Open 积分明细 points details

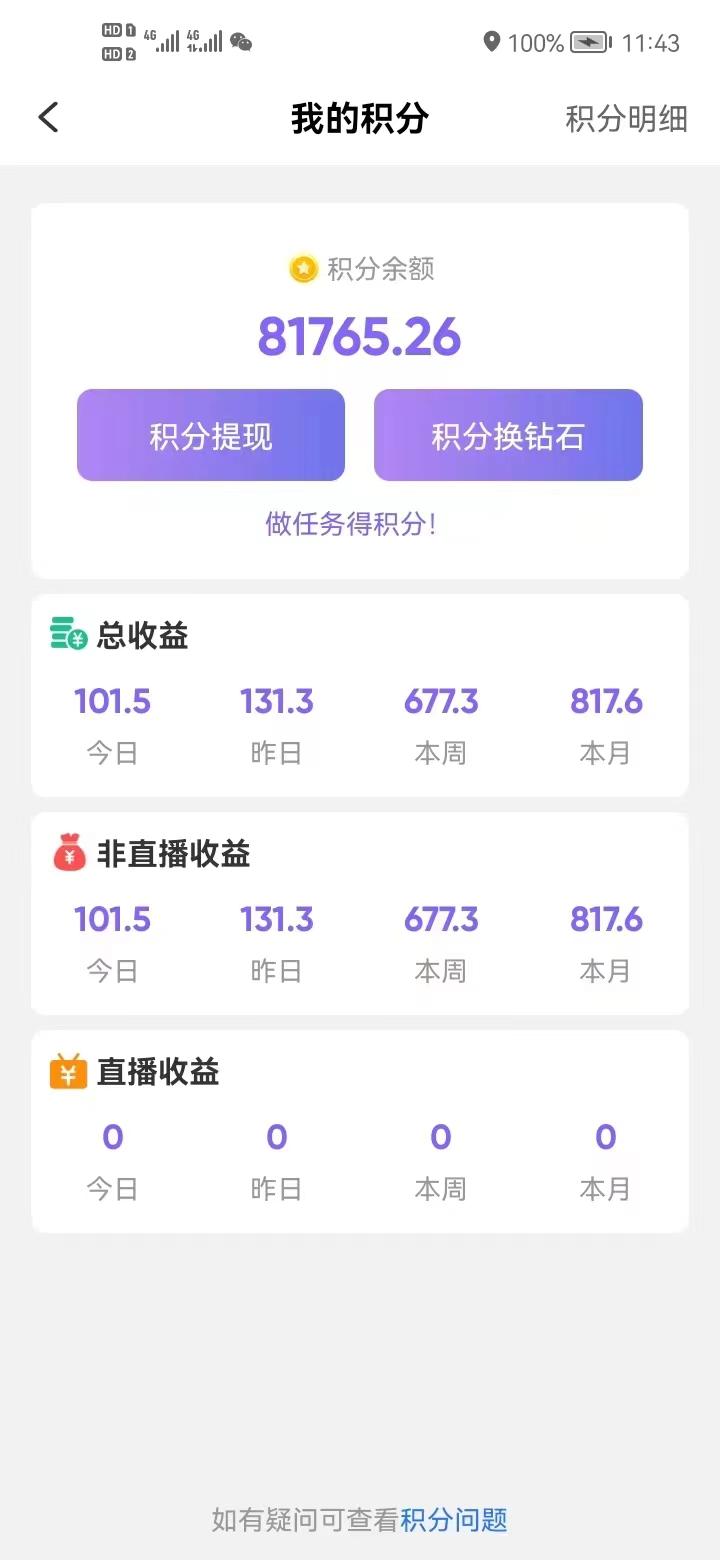point(626,119)
